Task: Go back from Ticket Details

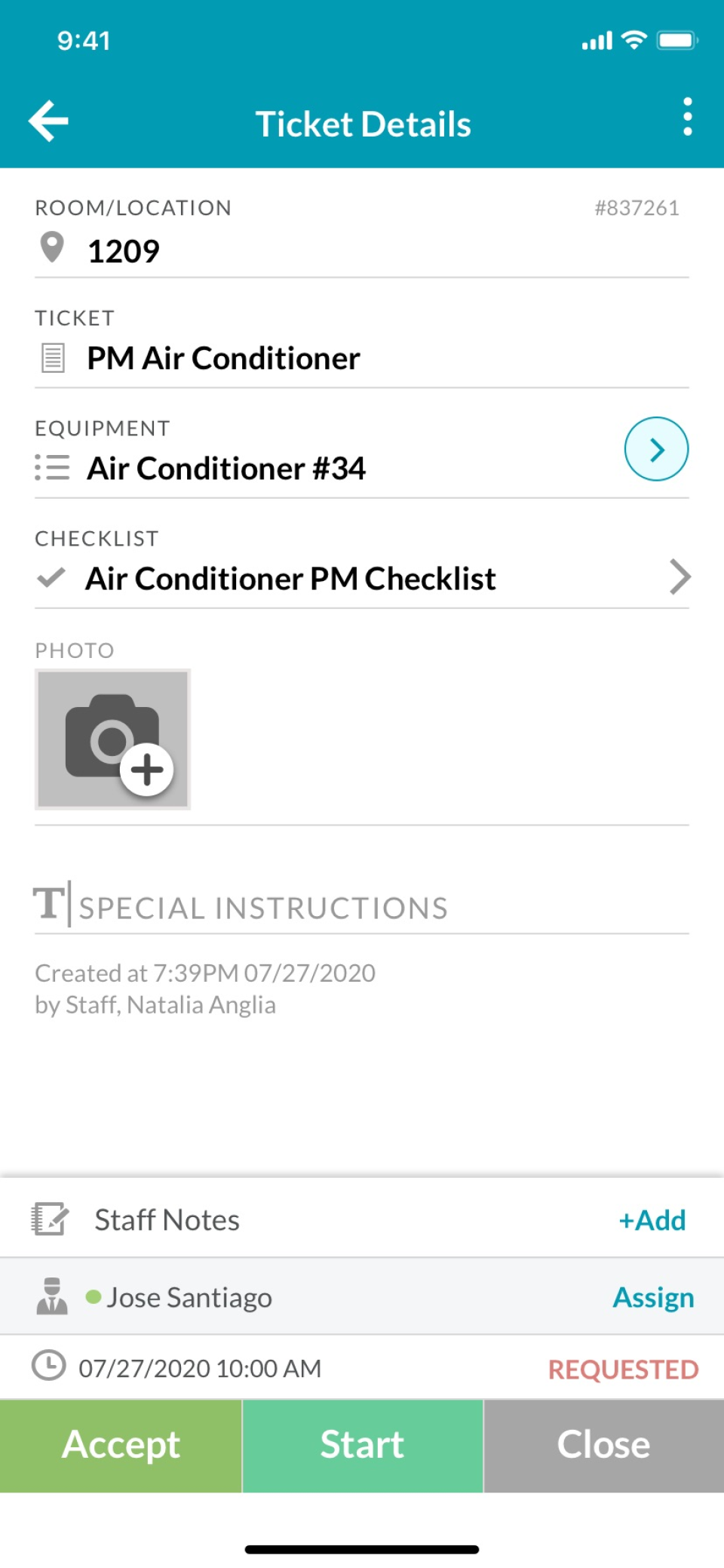Action: [49, 121]
